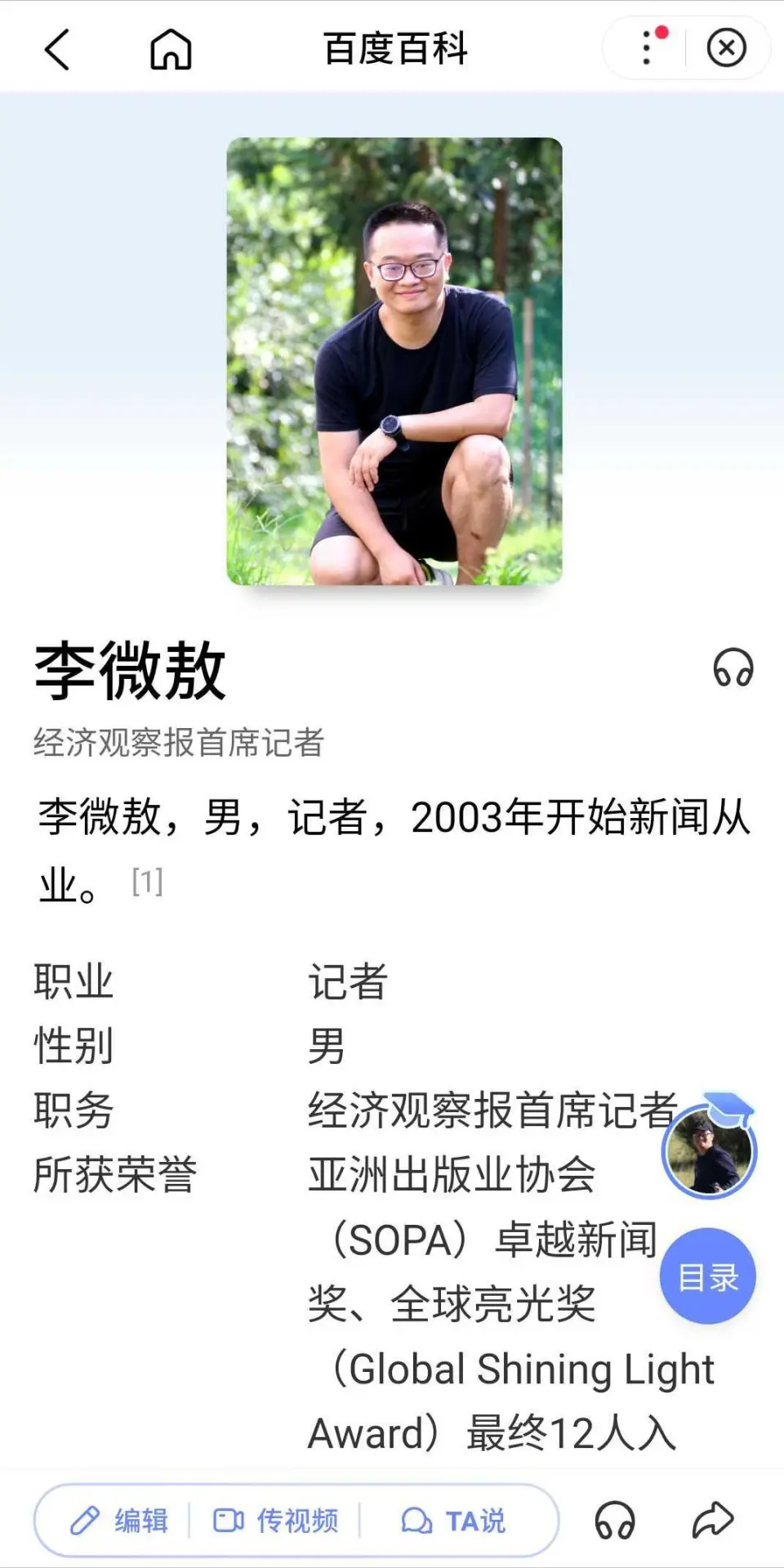
Task: Open the TA说 discussion
Action: coord(454,1521)
